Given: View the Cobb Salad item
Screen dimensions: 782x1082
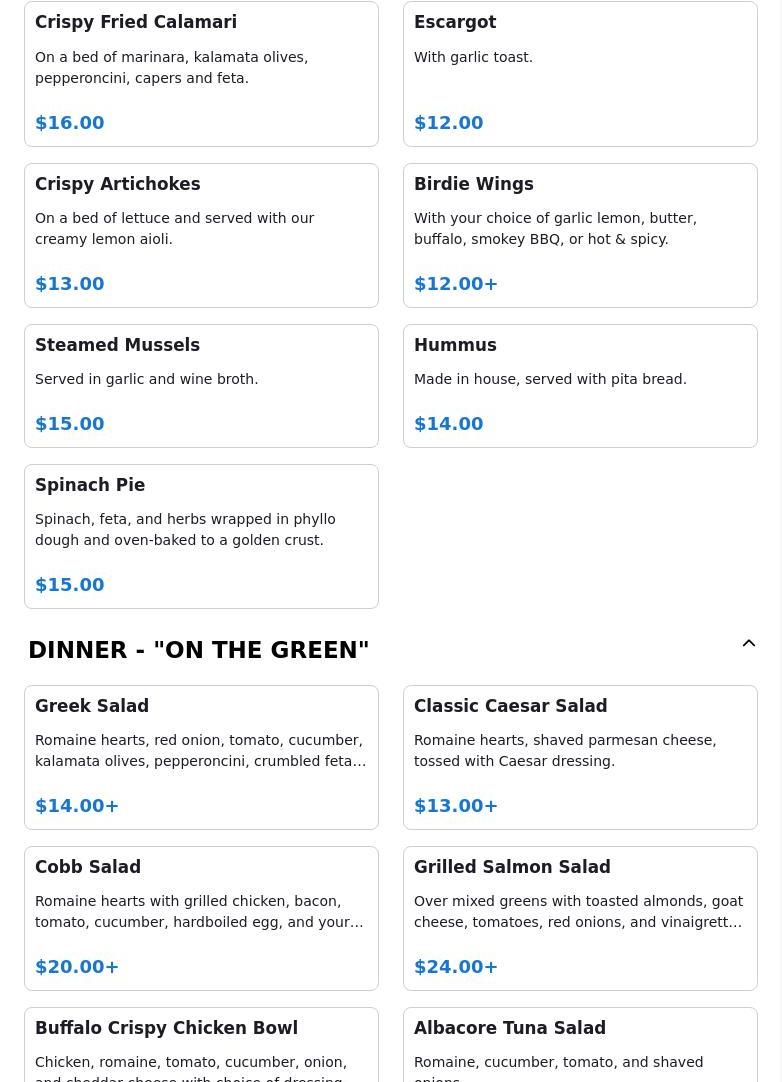Looking at the screenshot, I should click(x=201, y=918).
